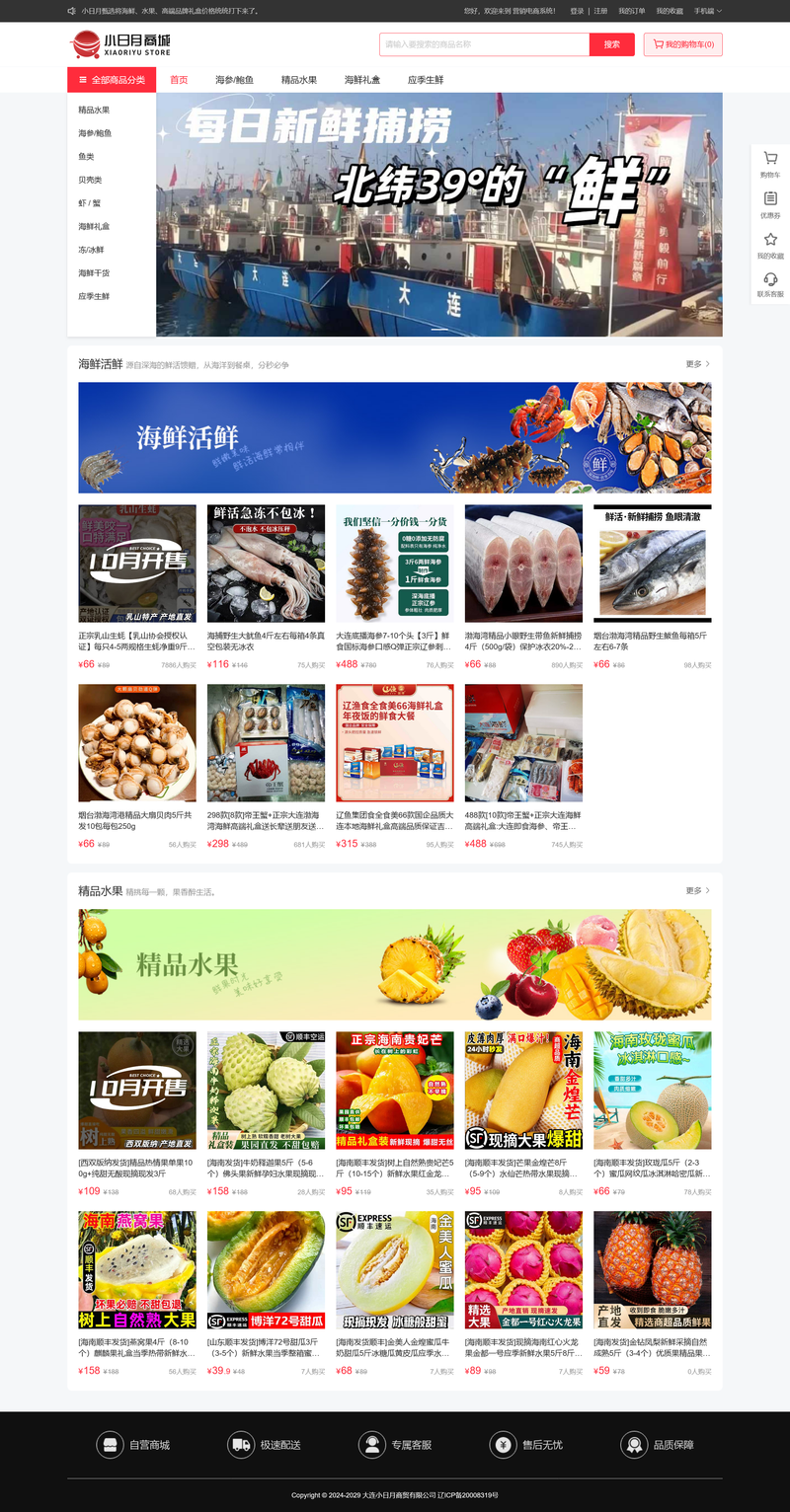Tap the search input box

coord(485,44)
